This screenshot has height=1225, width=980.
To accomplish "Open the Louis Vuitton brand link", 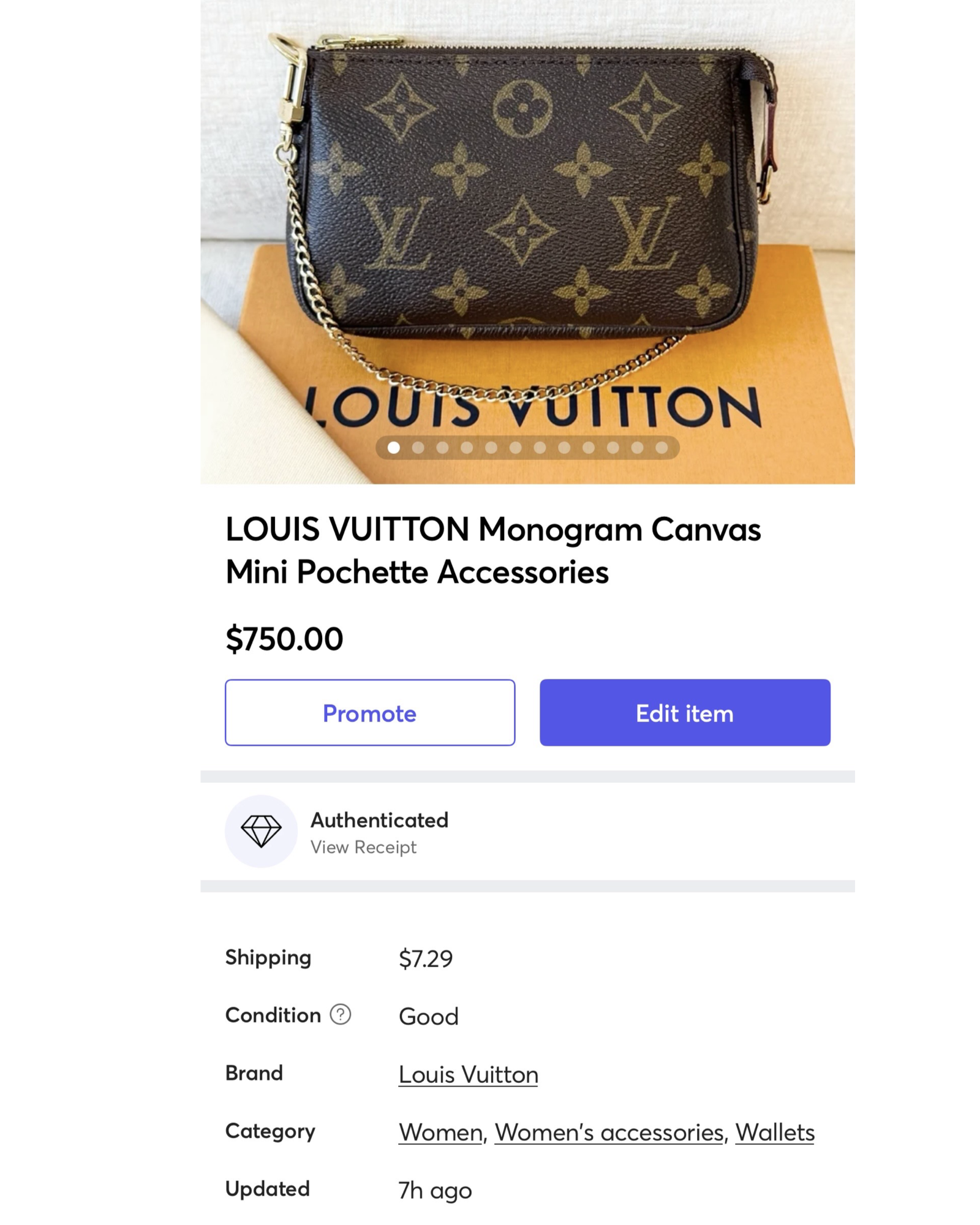I will [x=468, y=1074].
